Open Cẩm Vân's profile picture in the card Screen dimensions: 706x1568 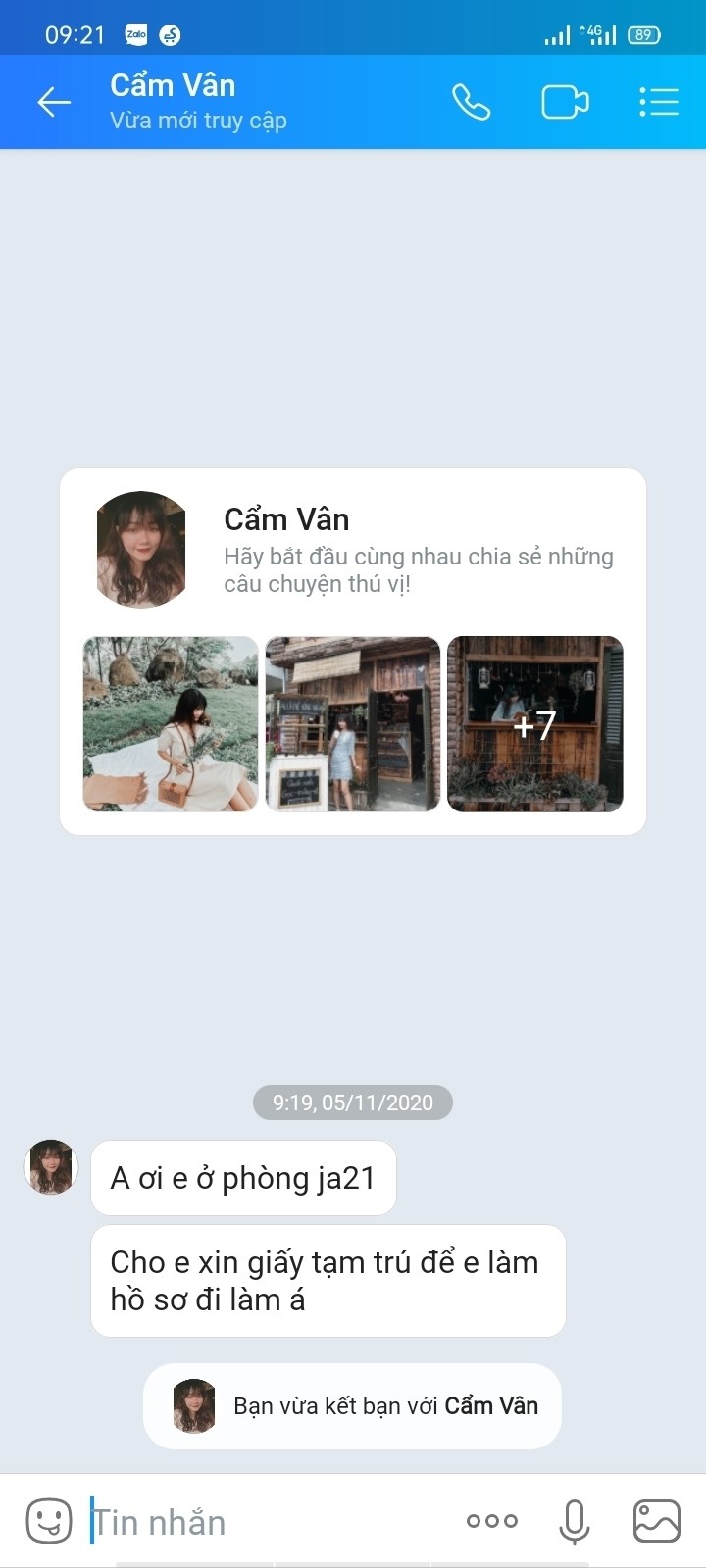point(142,549)
